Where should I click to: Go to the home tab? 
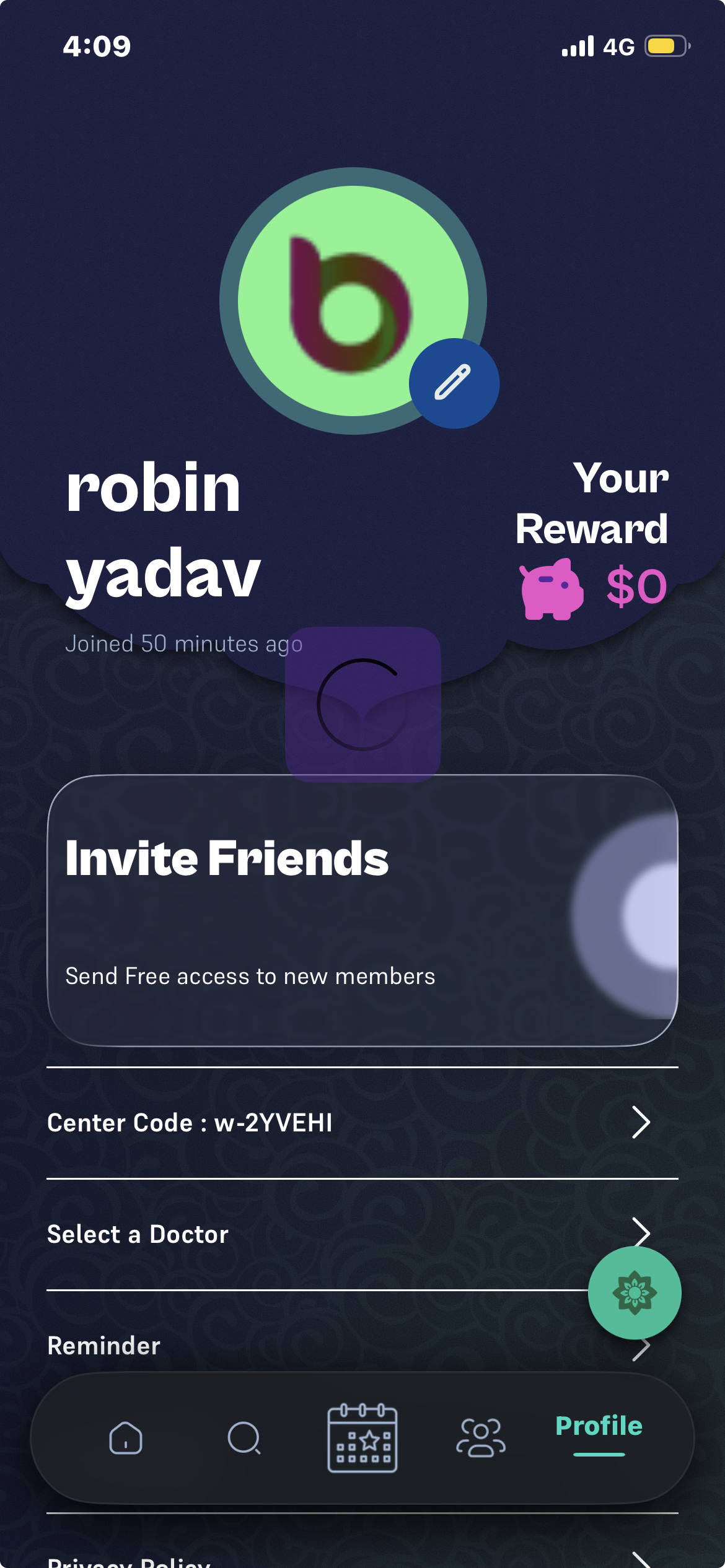(126, 1438)
